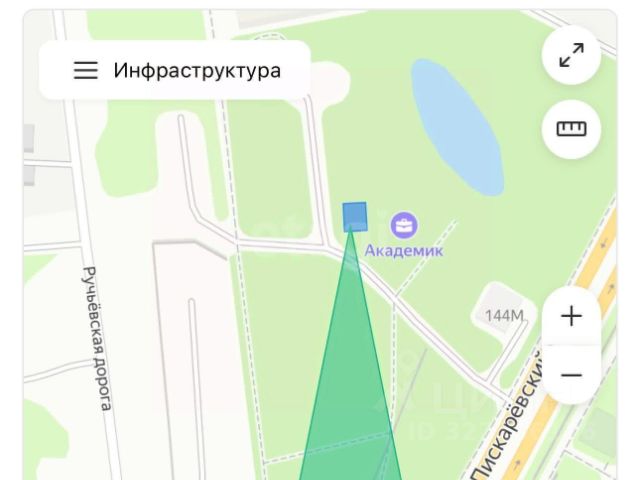
Task: Open the Академик place marker
Action: [404, 224]
